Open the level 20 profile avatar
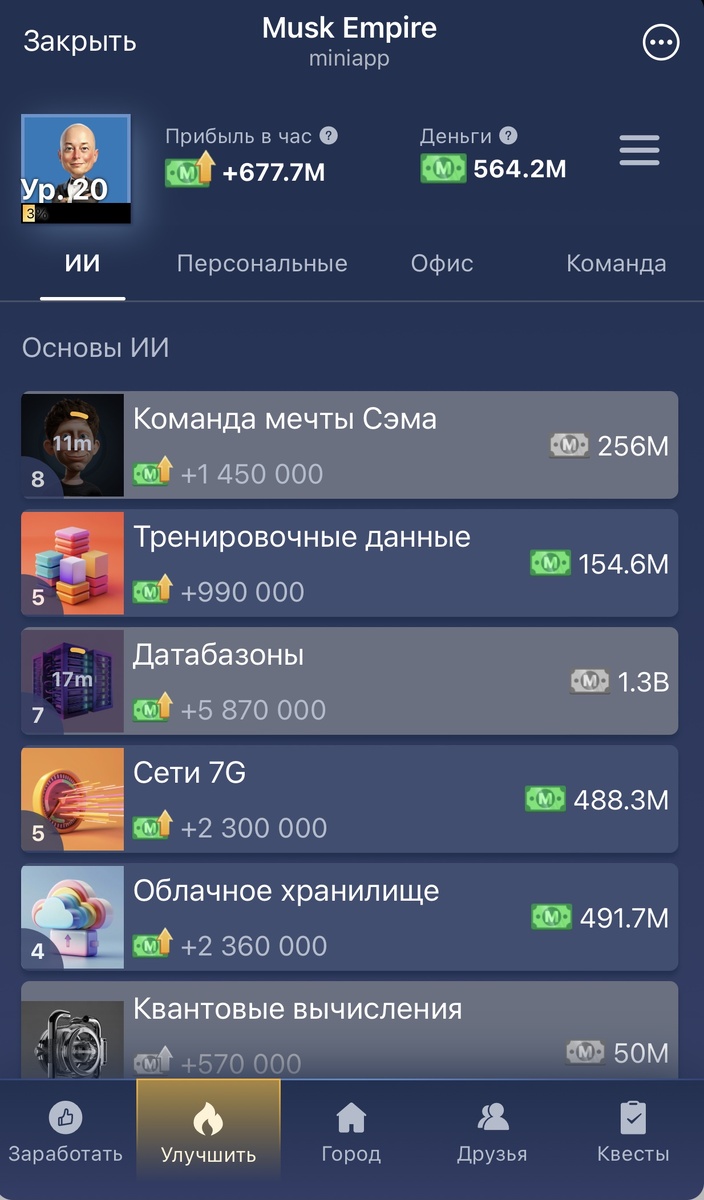The width and height of the screenshot is (704, 1200). [76, 168]
